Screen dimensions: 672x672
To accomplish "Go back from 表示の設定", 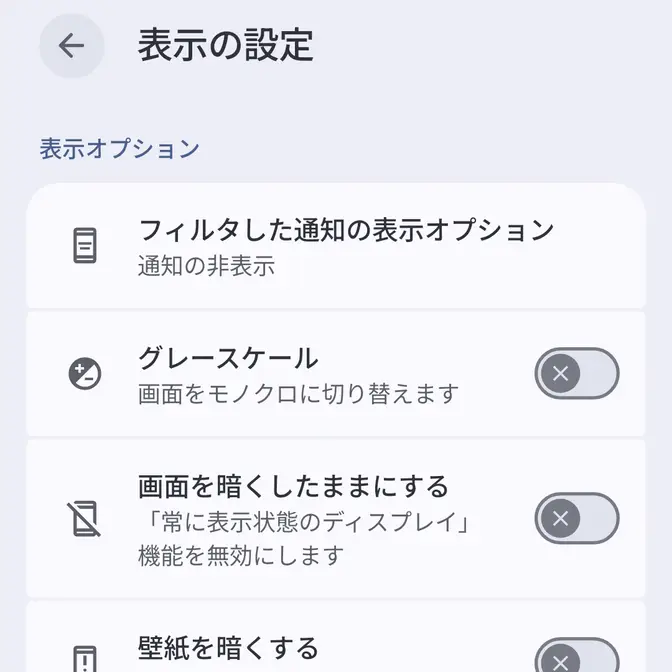I will tap(71, 46).
